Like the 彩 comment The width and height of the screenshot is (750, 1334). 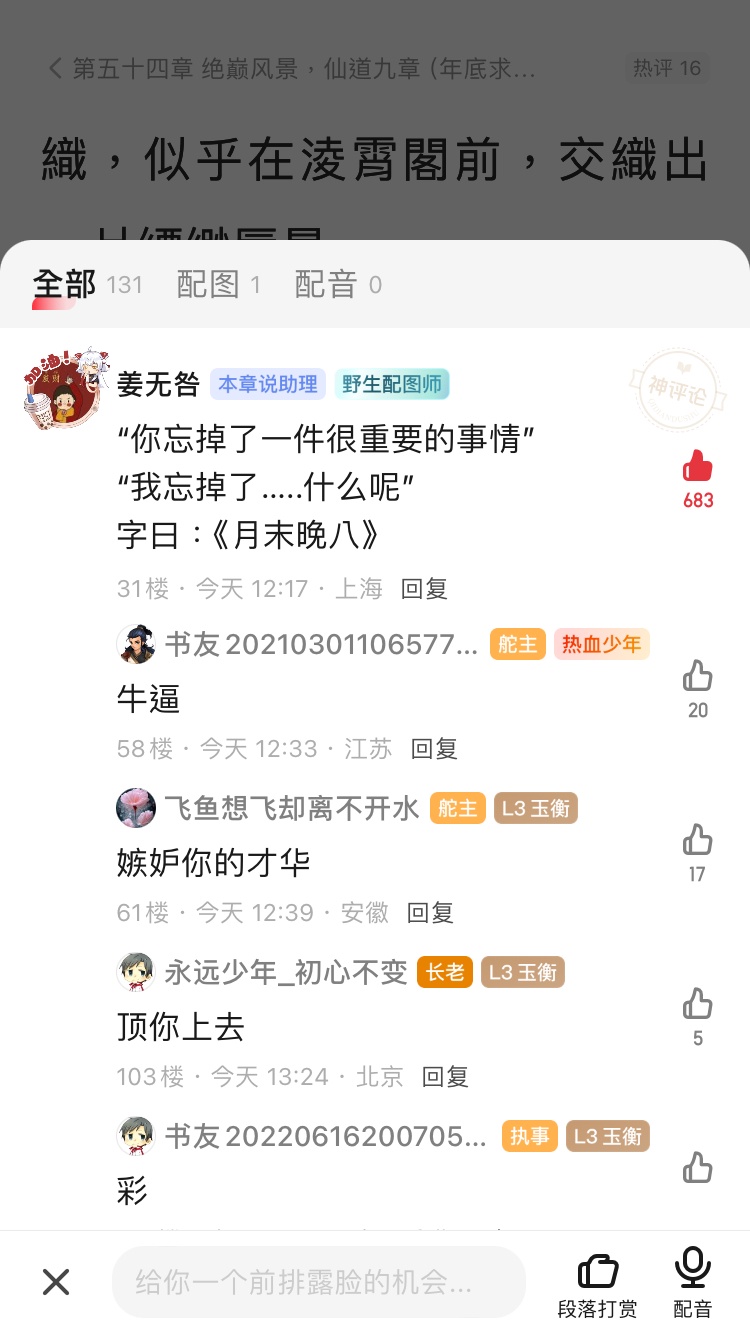pos(697,1168)
